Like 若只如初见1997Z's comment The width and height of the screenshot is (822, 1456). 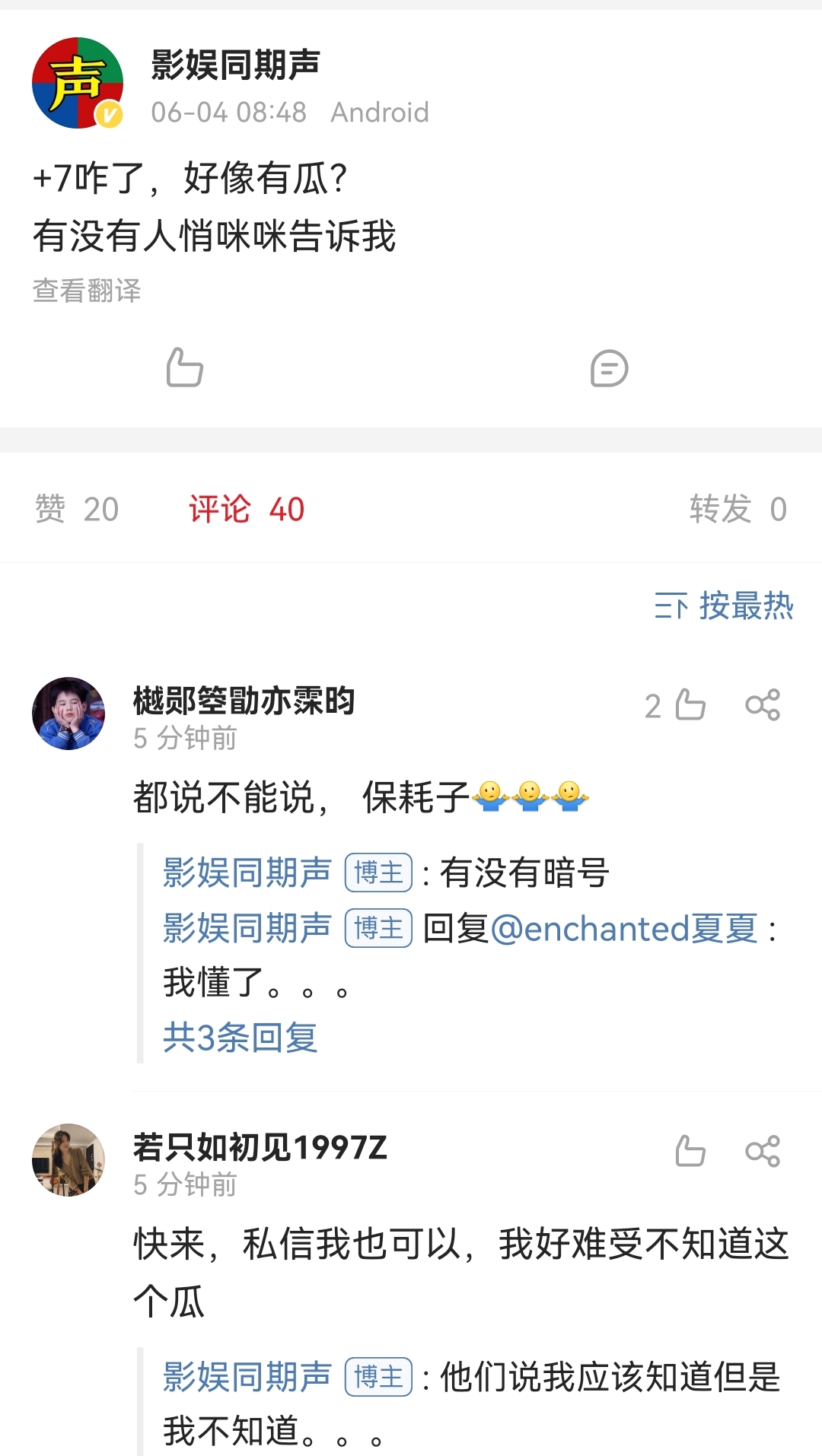pyautogui.click(x=690, y=1151)
